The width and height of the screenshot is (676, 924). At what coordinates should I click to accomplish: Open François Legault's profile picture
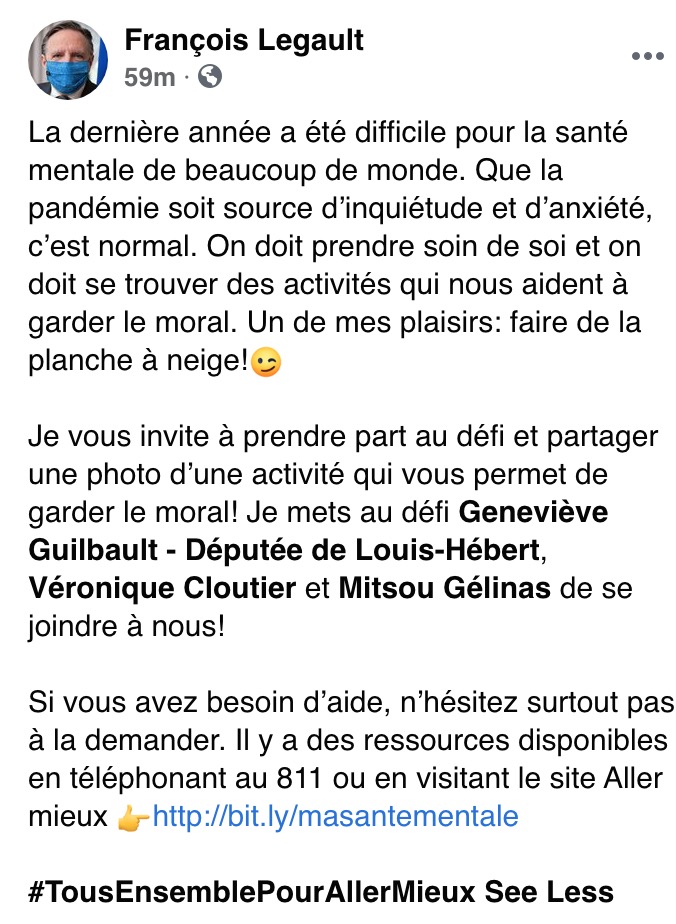click(67, 58)
